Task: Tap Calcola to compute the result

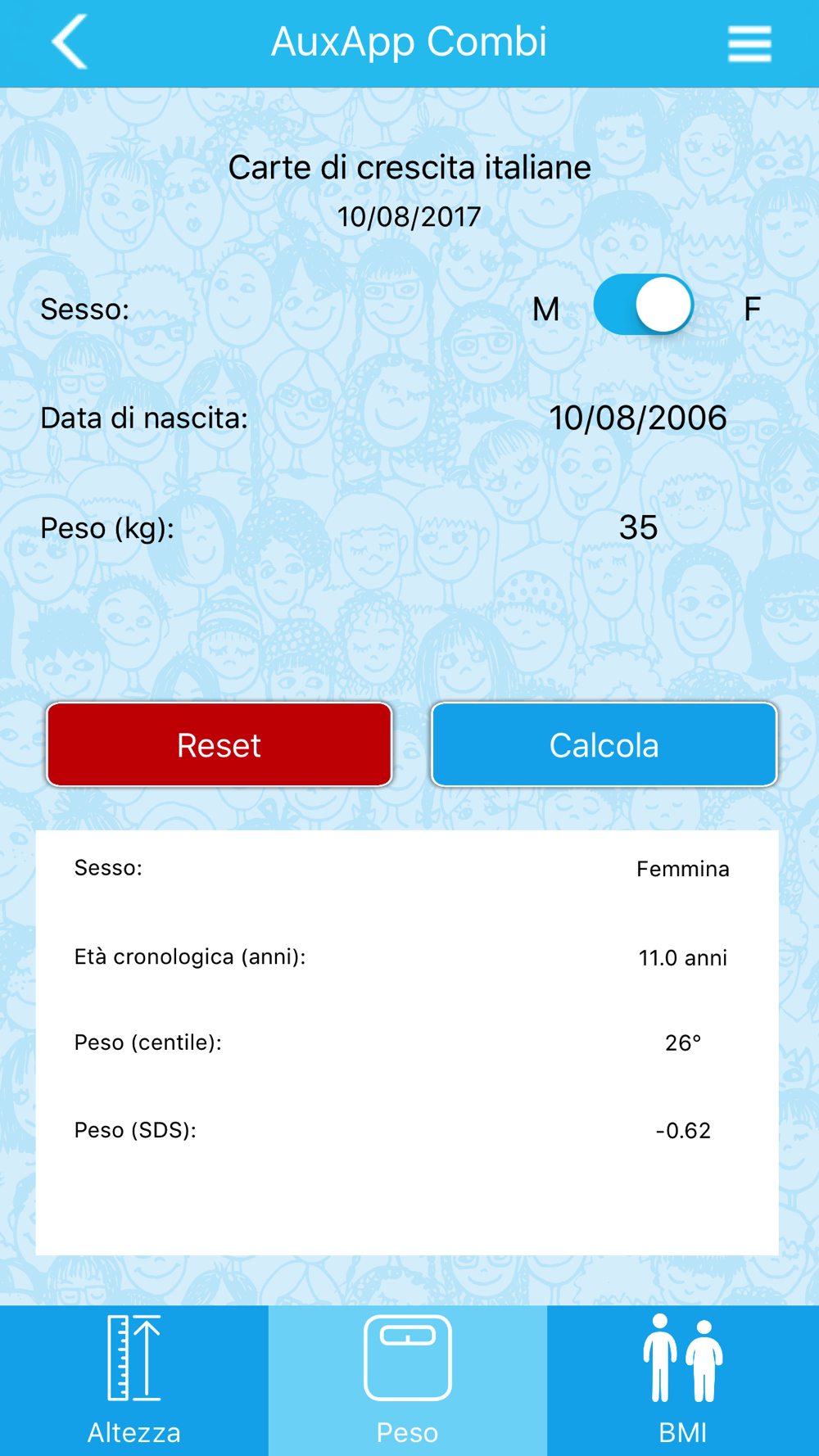Action: coord(604,744)
